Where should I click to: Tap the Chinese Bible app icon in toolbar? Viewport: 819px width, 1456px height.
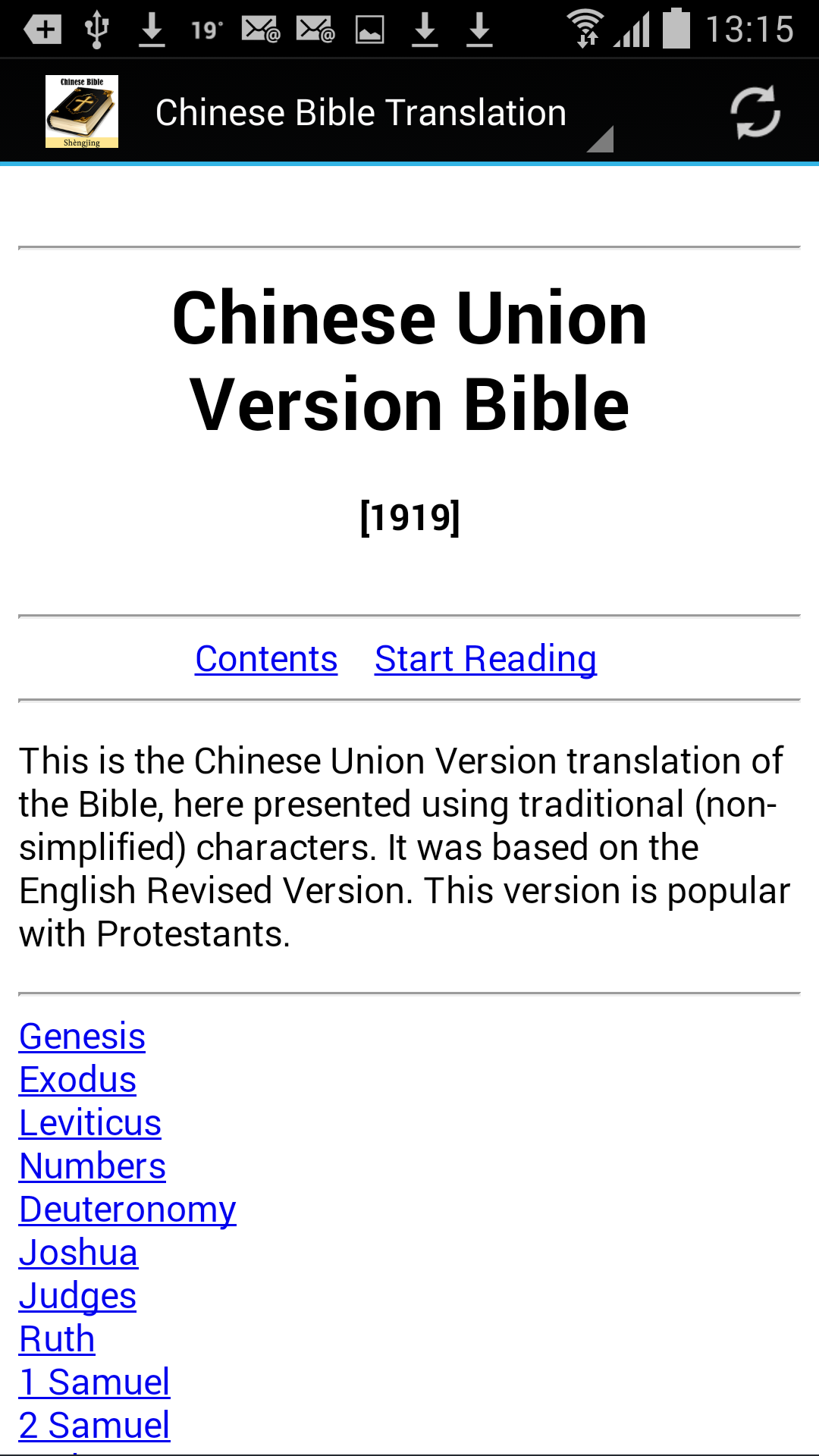click(83, 110)
